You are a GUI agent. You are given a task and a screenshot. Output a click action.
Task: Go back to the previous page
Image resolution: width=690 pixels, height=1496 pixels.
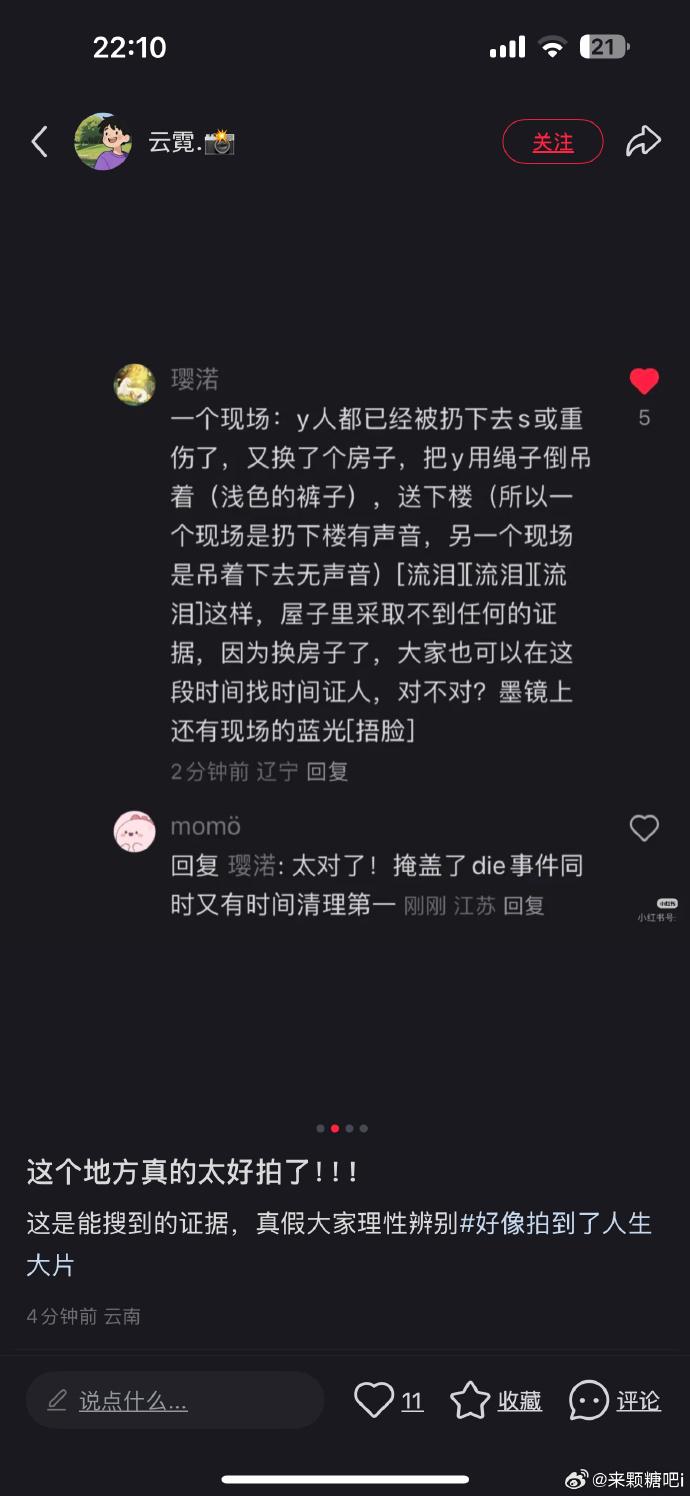(40, 142)
